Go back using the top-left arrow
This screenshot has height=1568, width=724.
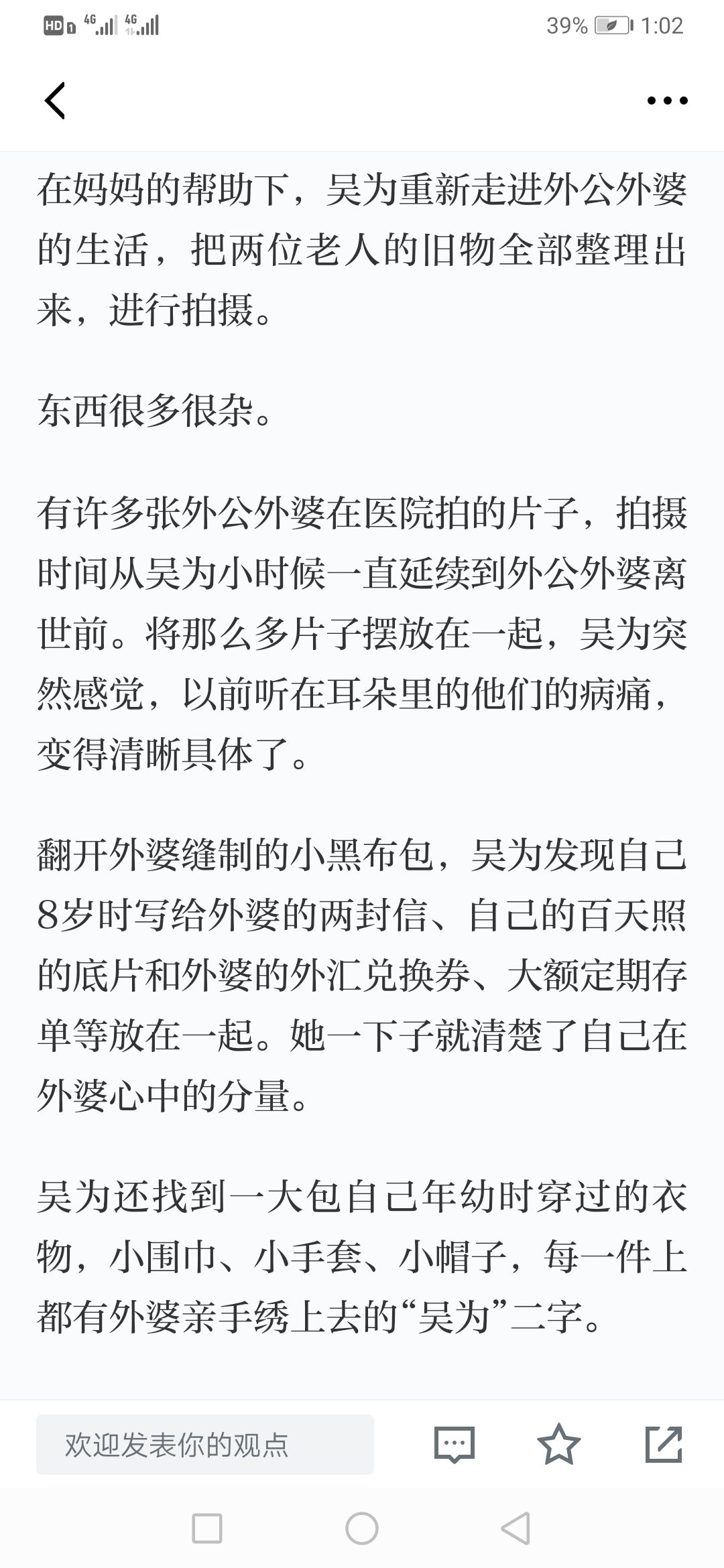[x=55, y=101]
